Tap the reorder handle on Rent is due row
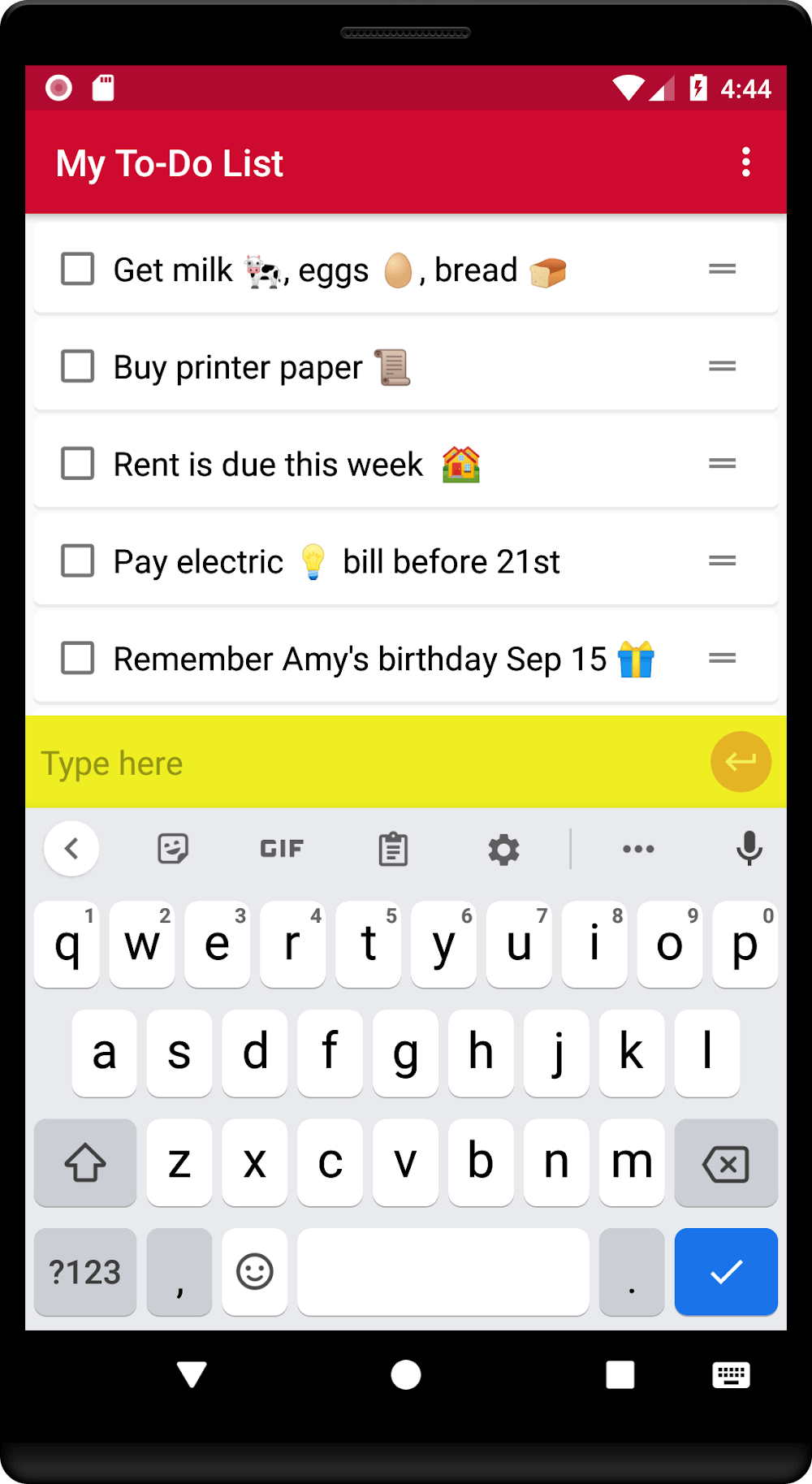 click(x=722, y=464)
